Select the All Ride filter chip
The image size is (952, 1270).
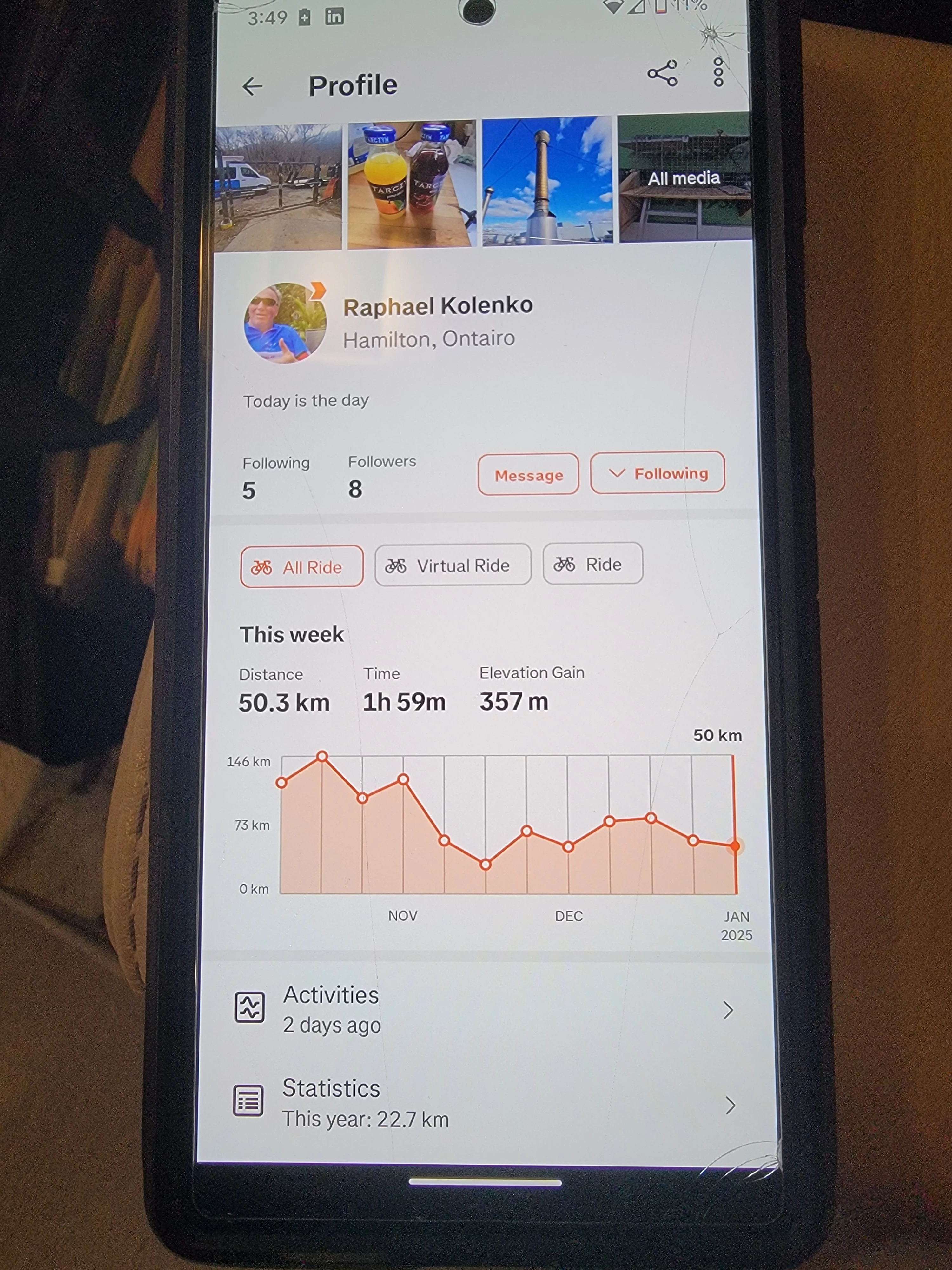(302, 567)
